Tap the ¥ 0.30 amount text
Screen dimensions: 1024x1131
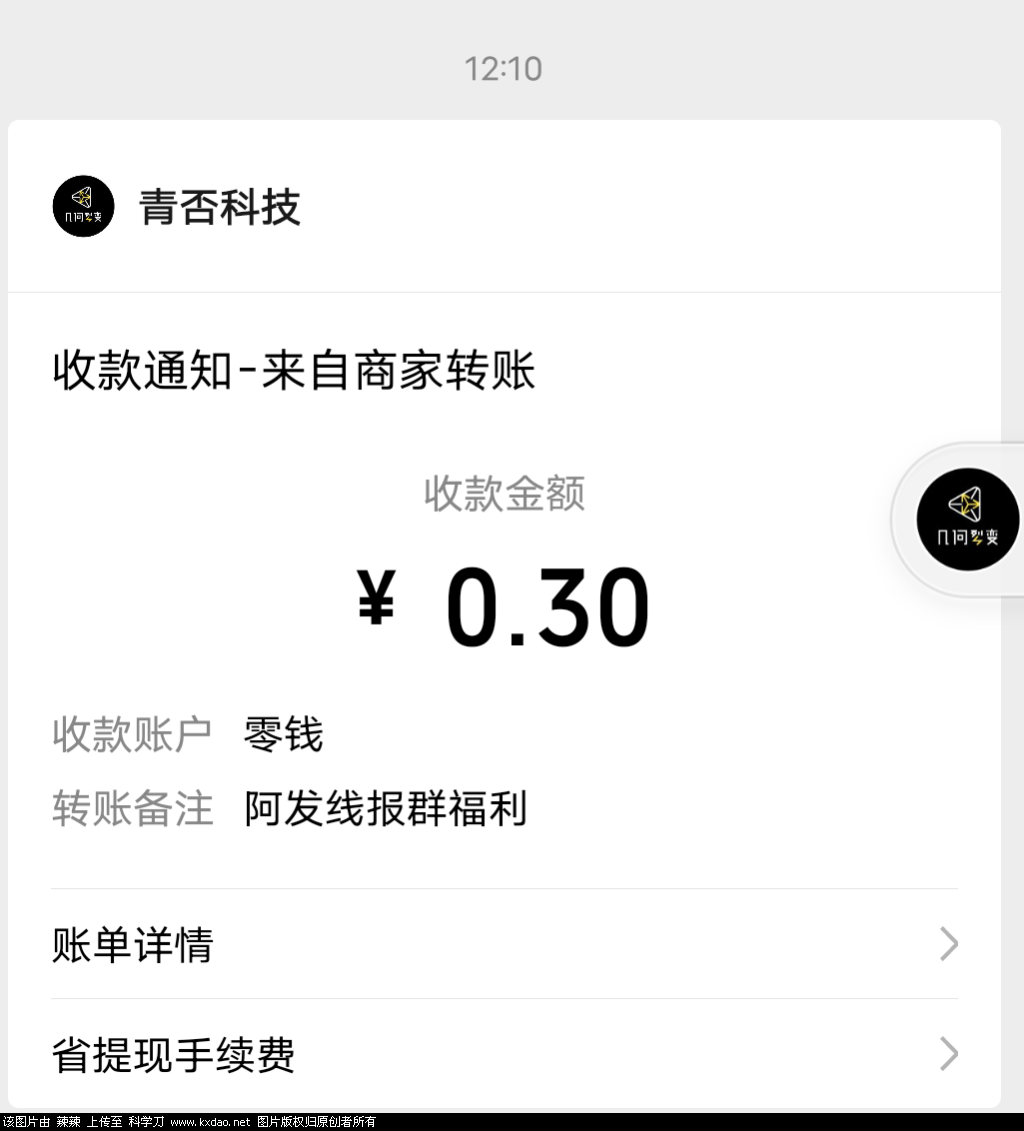coord(505,603)
